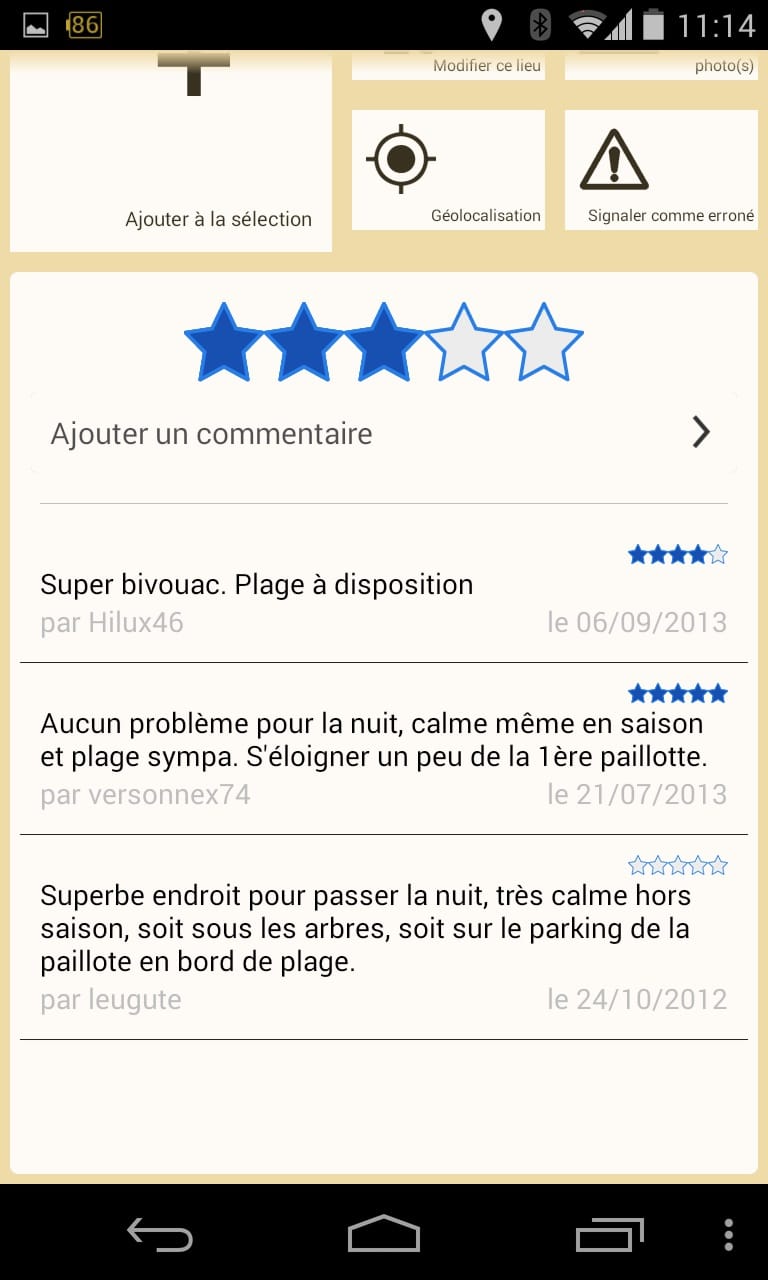Tap the Géolocalisation button

pyautogui.click(x=448, y=170)
